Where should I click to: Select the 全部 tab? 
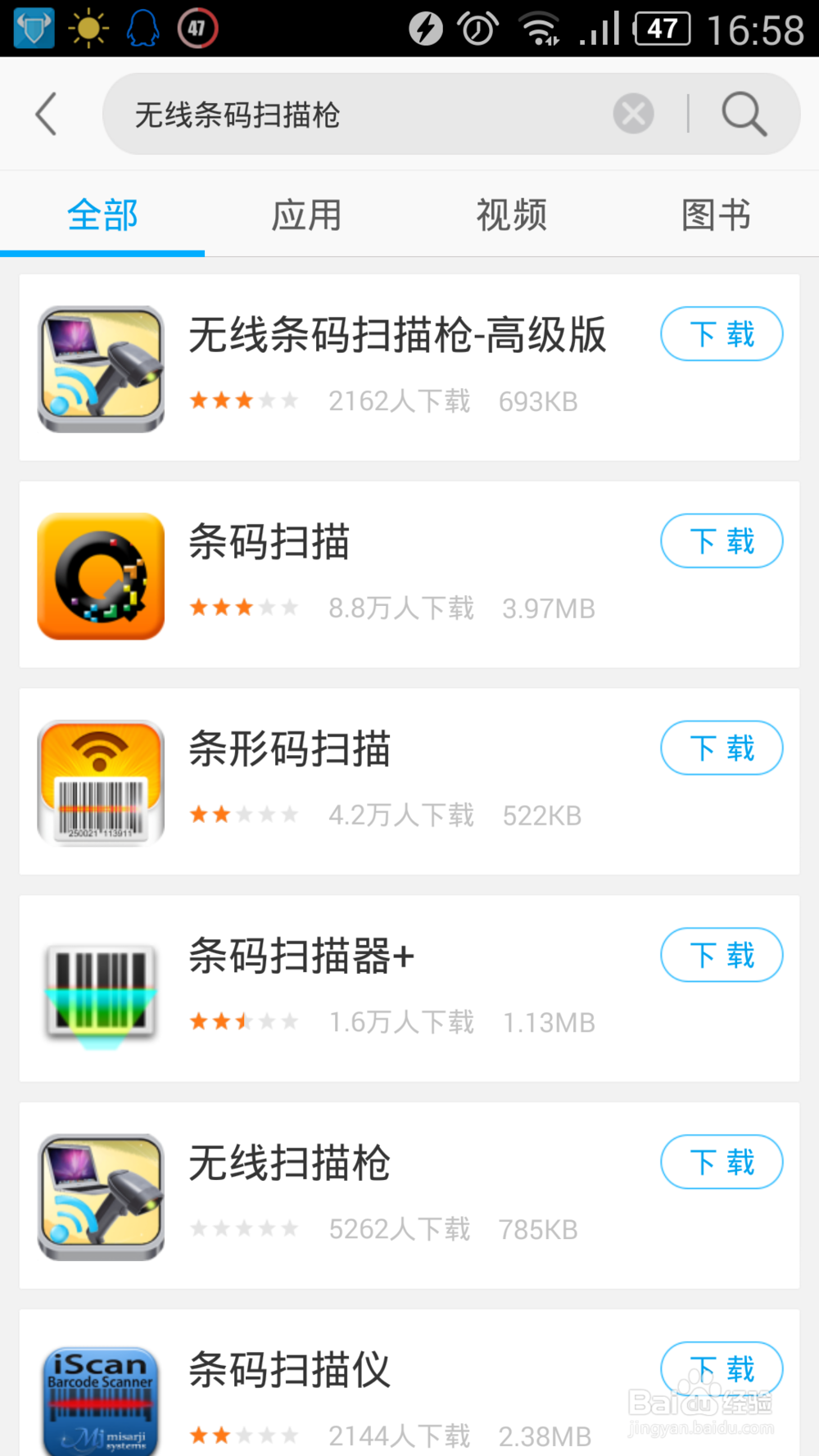click(x=102, y=215)
